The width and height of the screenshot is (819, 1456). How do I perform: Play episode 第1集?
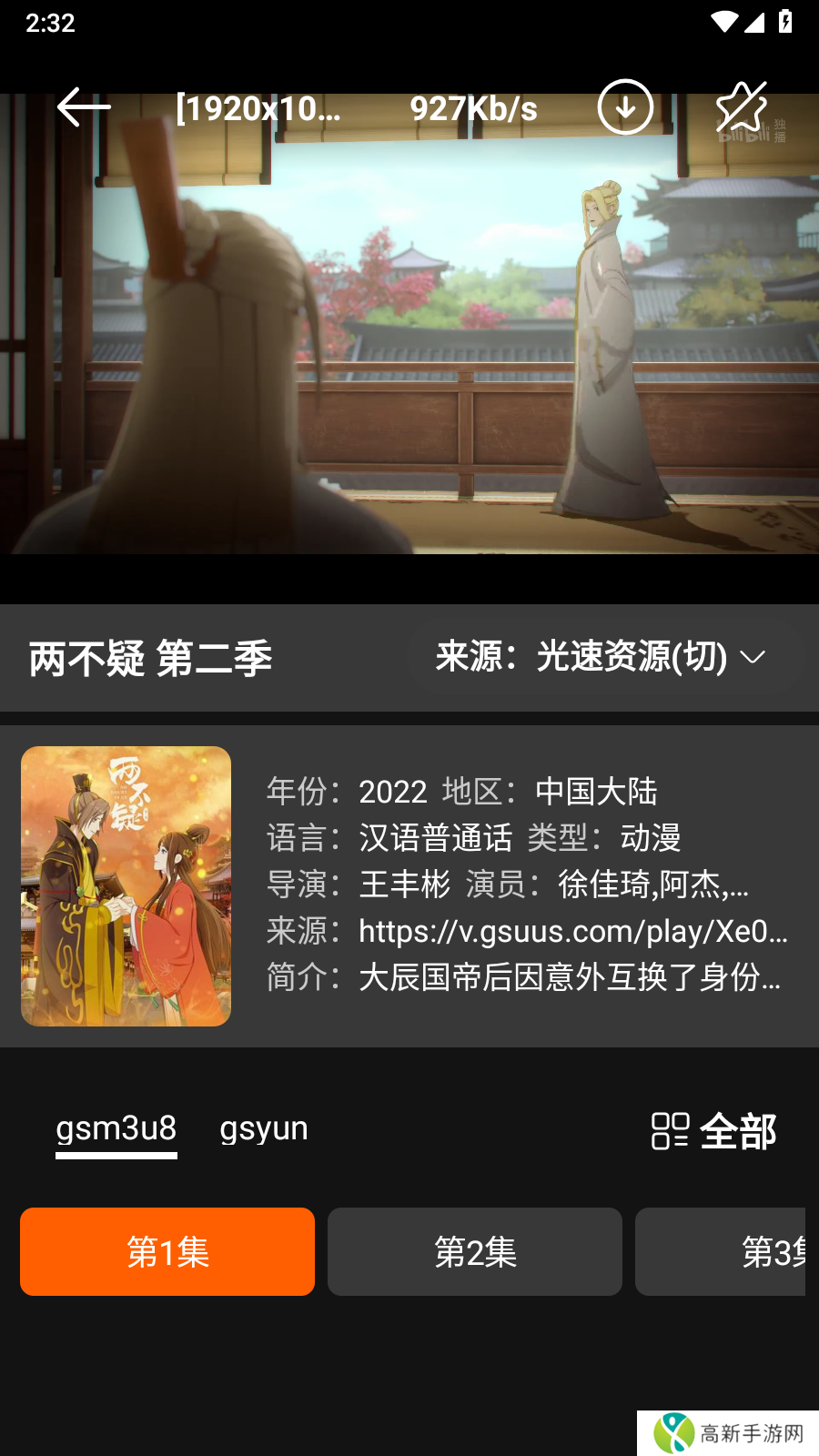click(x=167, y=1251)
